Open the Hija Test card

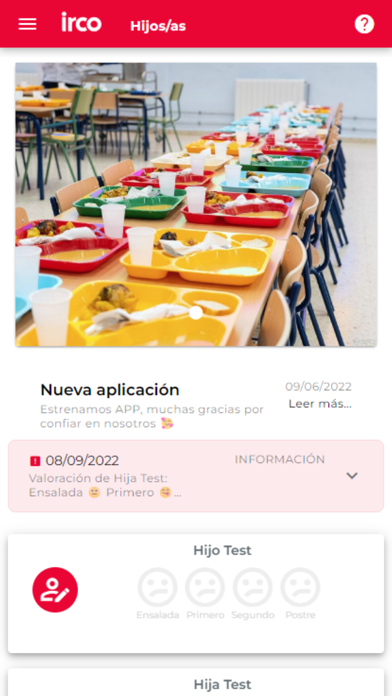[196, 683]
